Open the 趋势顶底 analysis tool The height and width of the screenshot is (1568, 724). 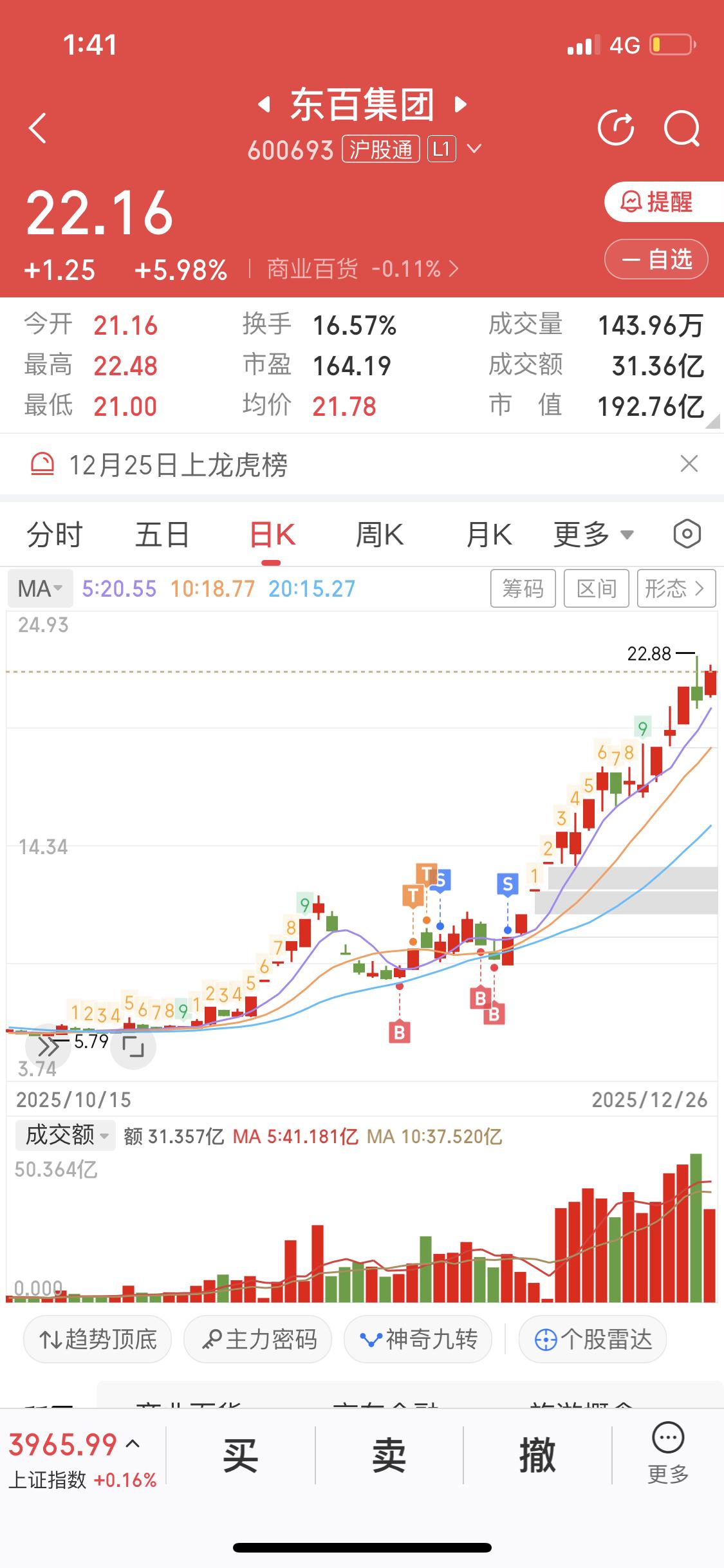(x=97, y=1339)
